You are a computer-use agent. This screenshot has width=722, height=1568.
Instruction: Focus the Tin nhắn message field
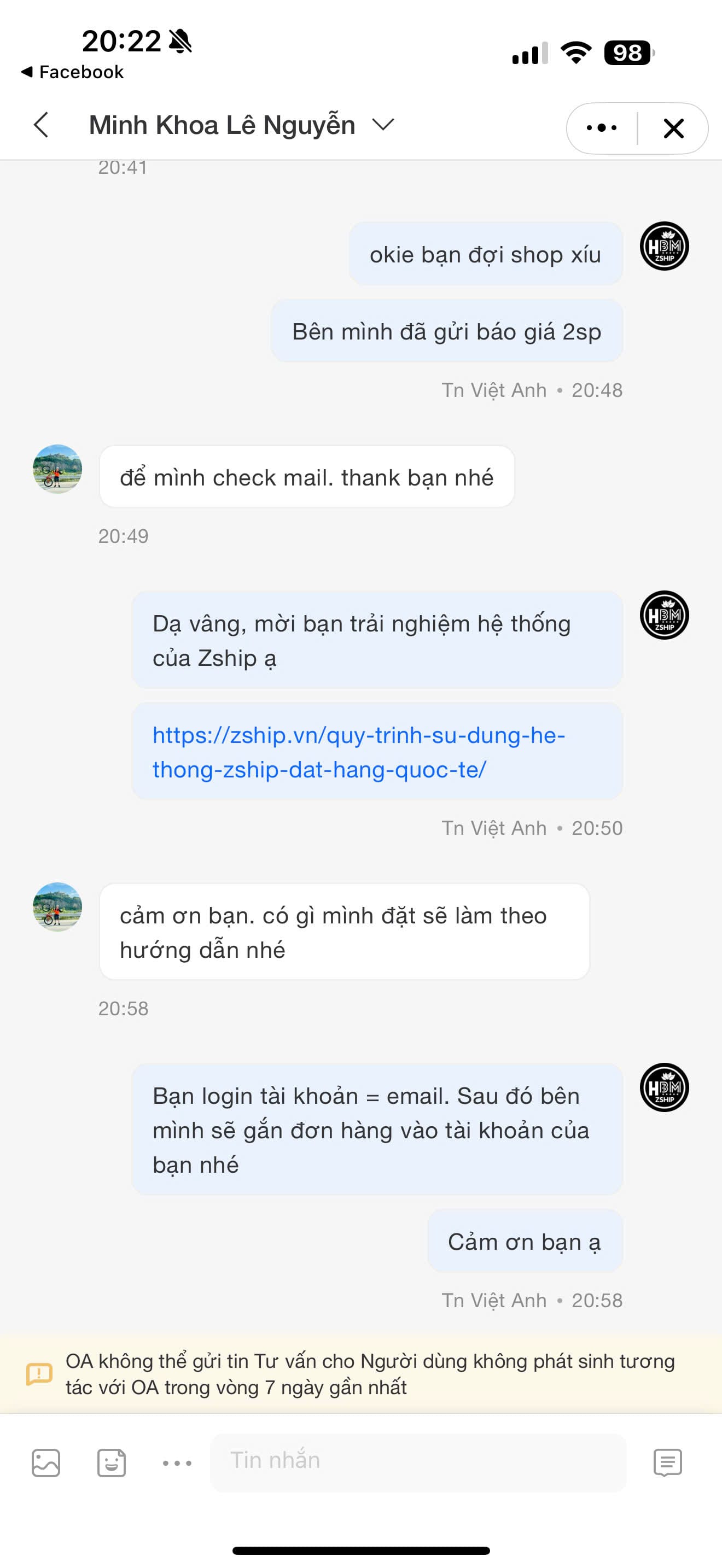(418, 1461)
